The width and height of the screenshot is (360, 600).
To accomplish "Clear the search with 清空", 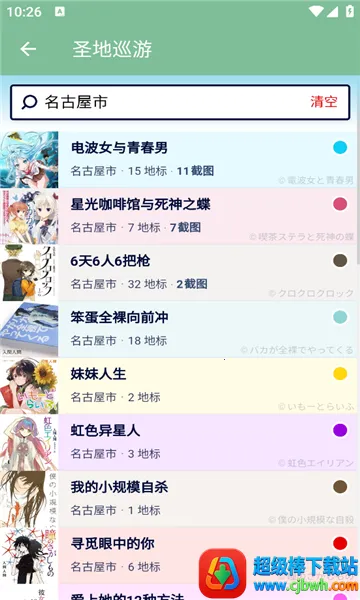I will click(x=324, y=102).
